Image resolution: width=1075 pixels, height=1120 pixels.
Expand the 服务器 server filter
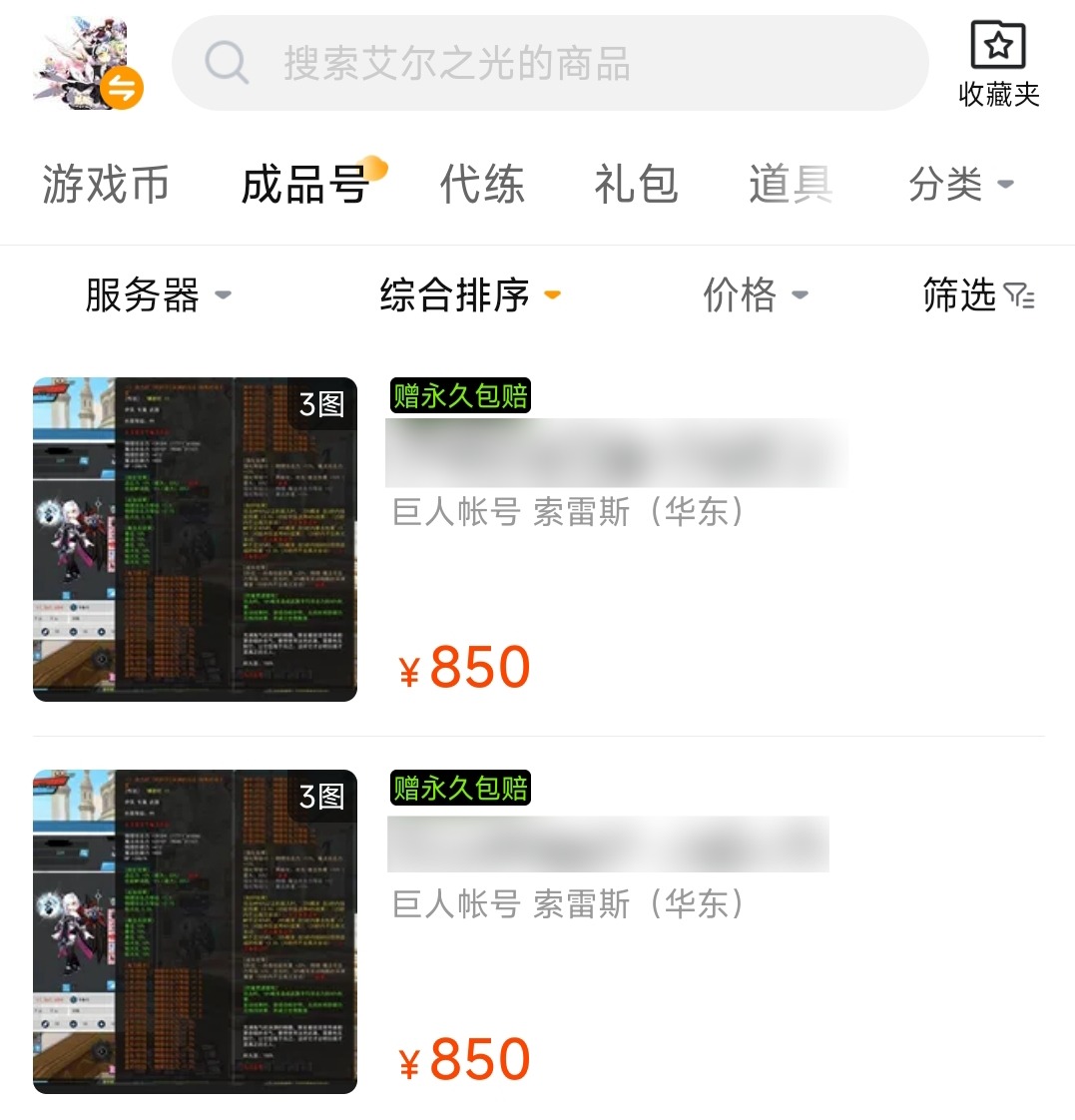pyautogui.click(x=158, y=295)
